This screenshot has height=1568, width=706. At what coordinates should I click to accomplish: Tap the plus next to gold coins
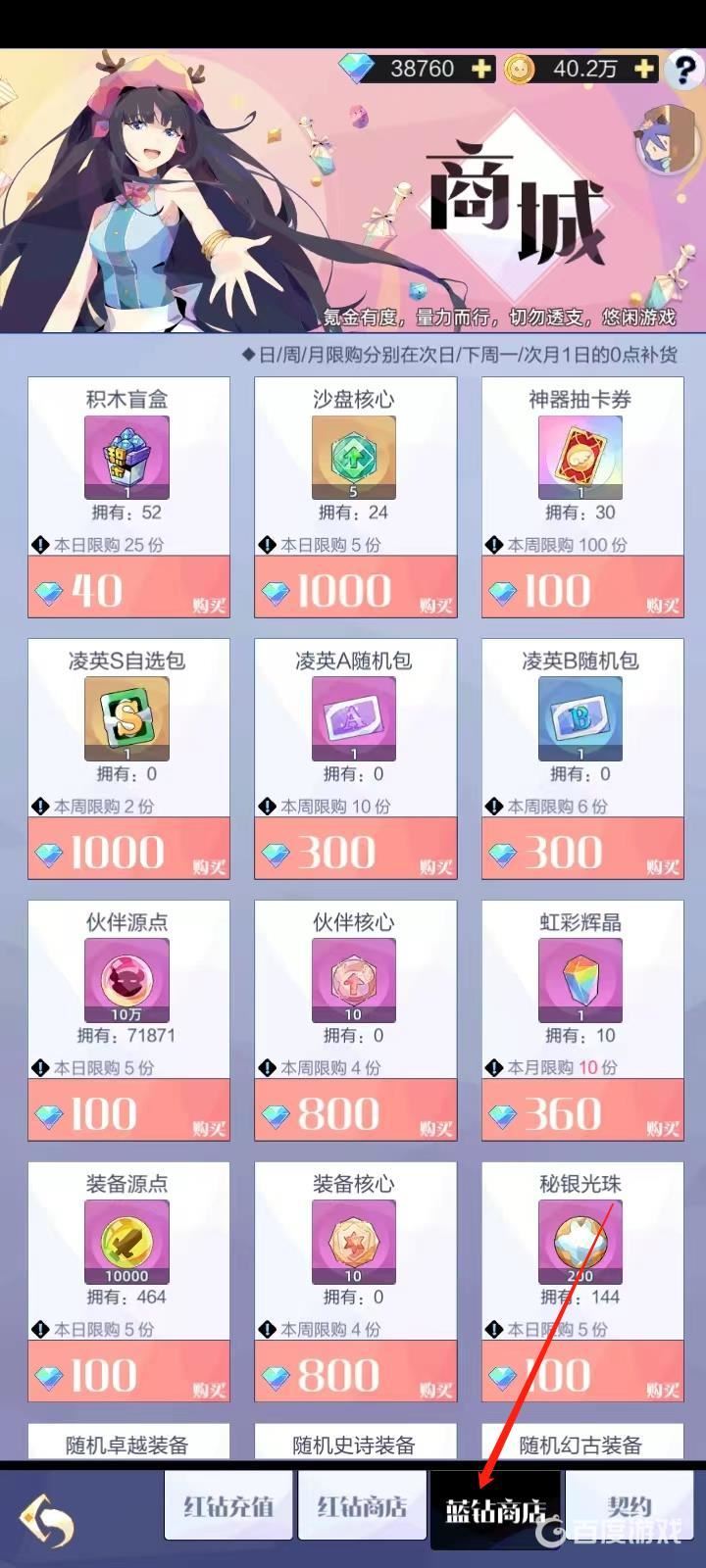[x=643, y=69]
